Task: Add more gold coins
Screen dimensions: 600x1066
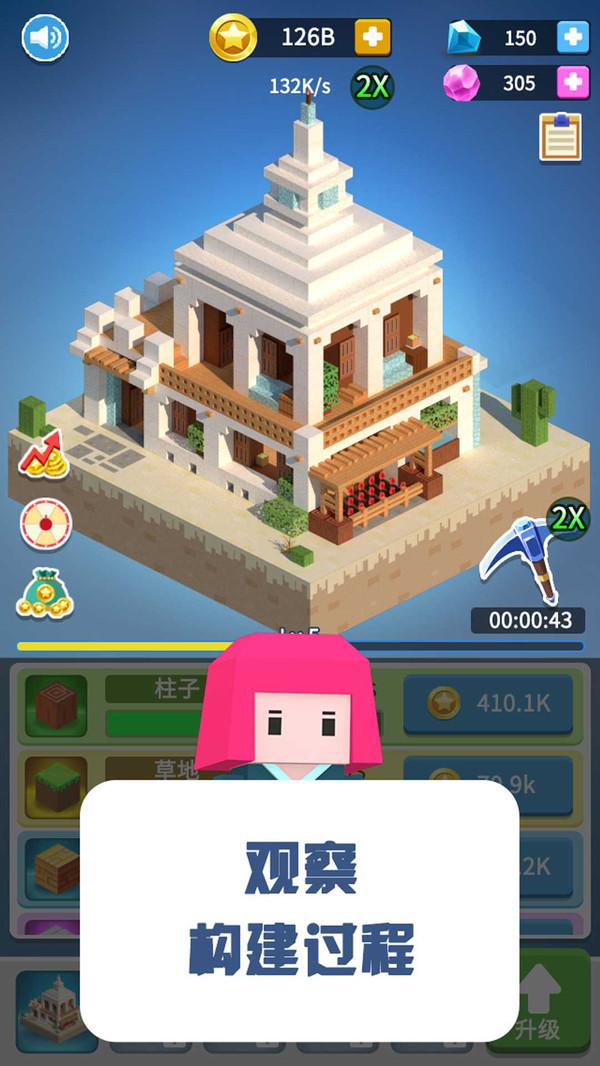Action: click(372, 38)
